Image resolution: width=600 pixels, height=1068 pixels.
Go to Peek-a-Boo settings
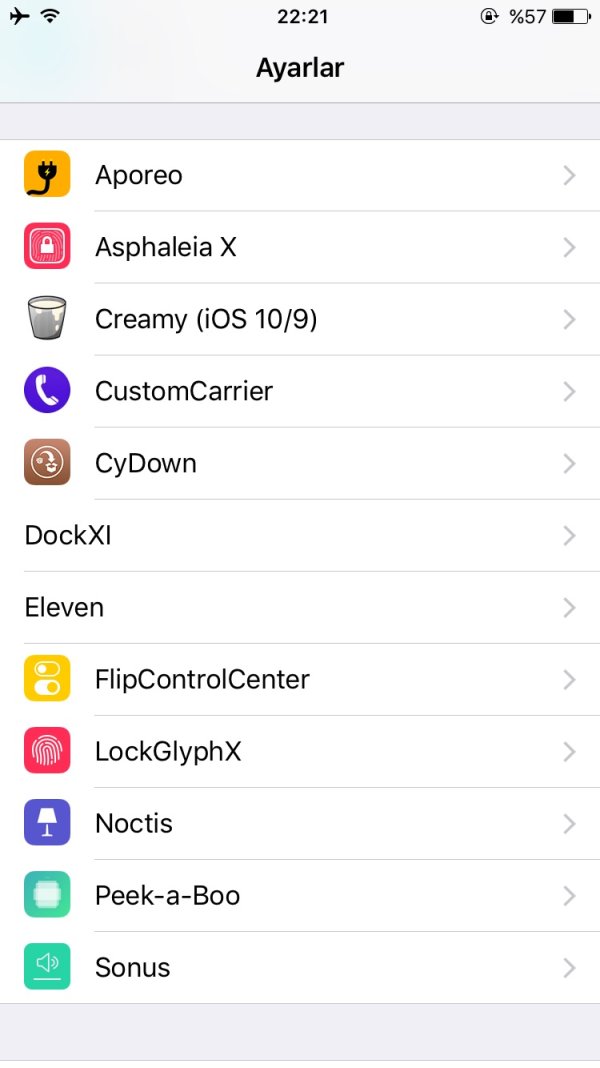coord(300,895)
